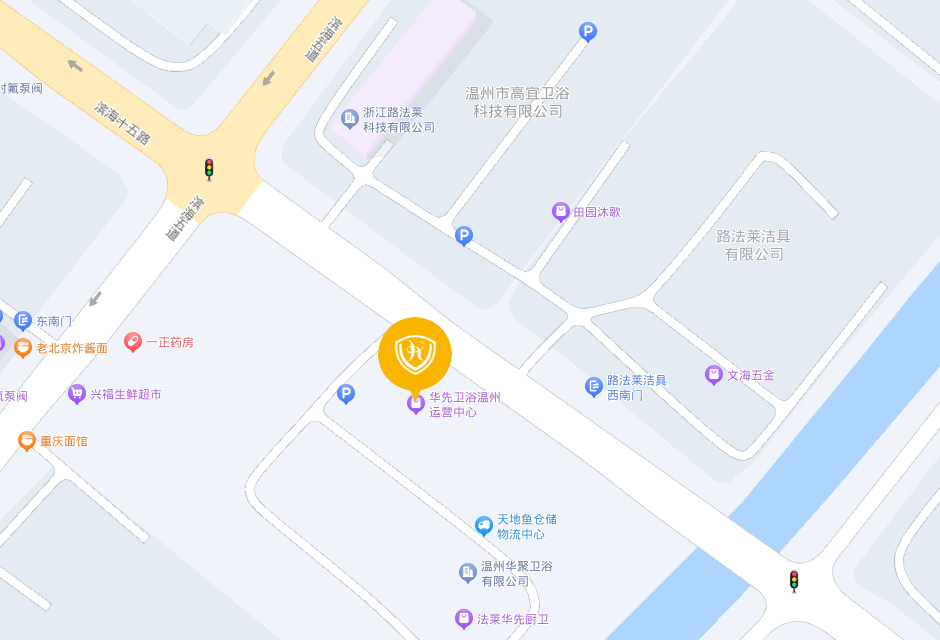The image size is (940, 640).
Task: Tap the 东南门 gate marker
Action: pos(23,321)
